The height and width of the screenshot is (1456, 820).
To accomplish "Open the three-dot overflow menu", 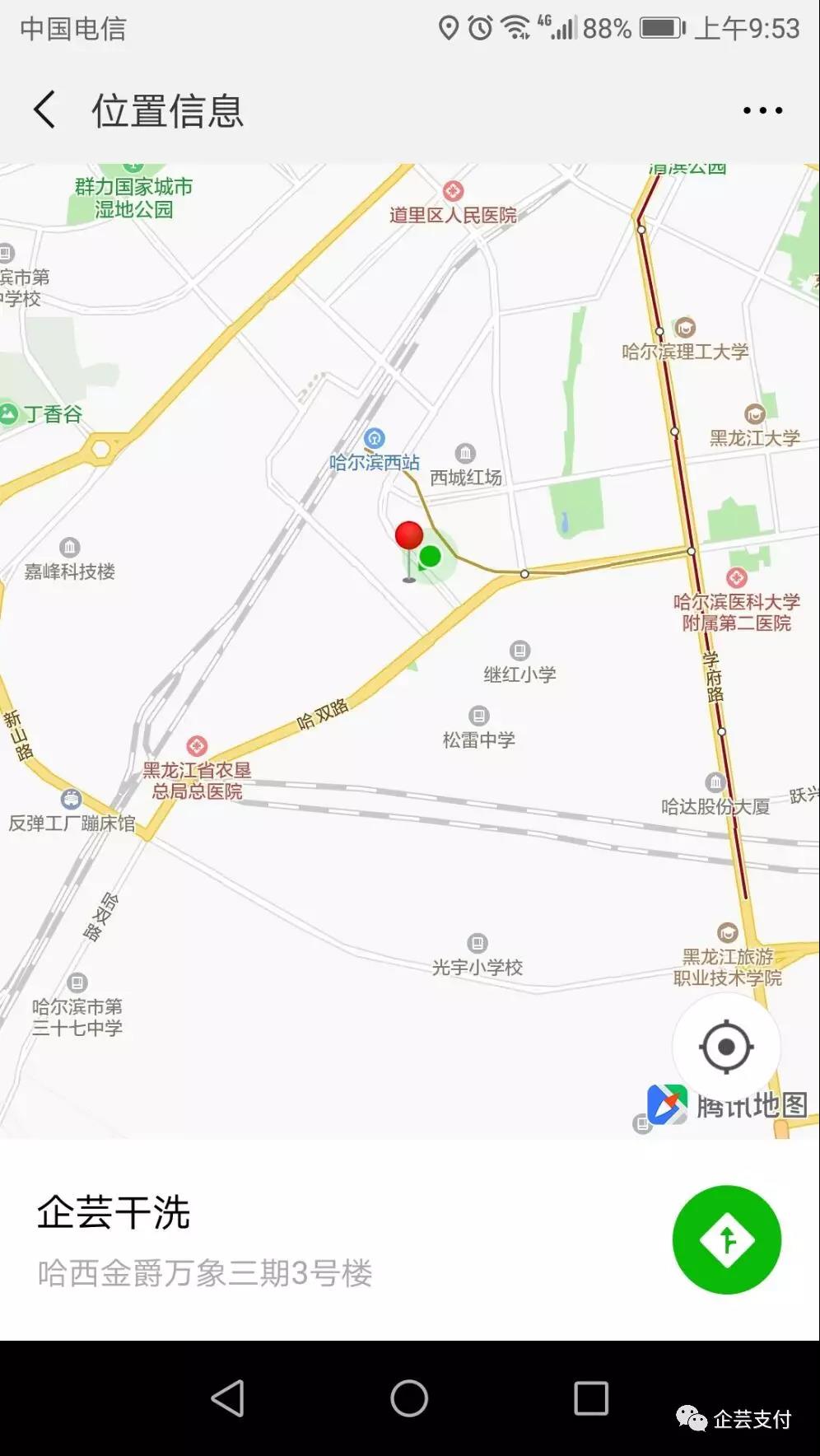I will tap(762, 110).
